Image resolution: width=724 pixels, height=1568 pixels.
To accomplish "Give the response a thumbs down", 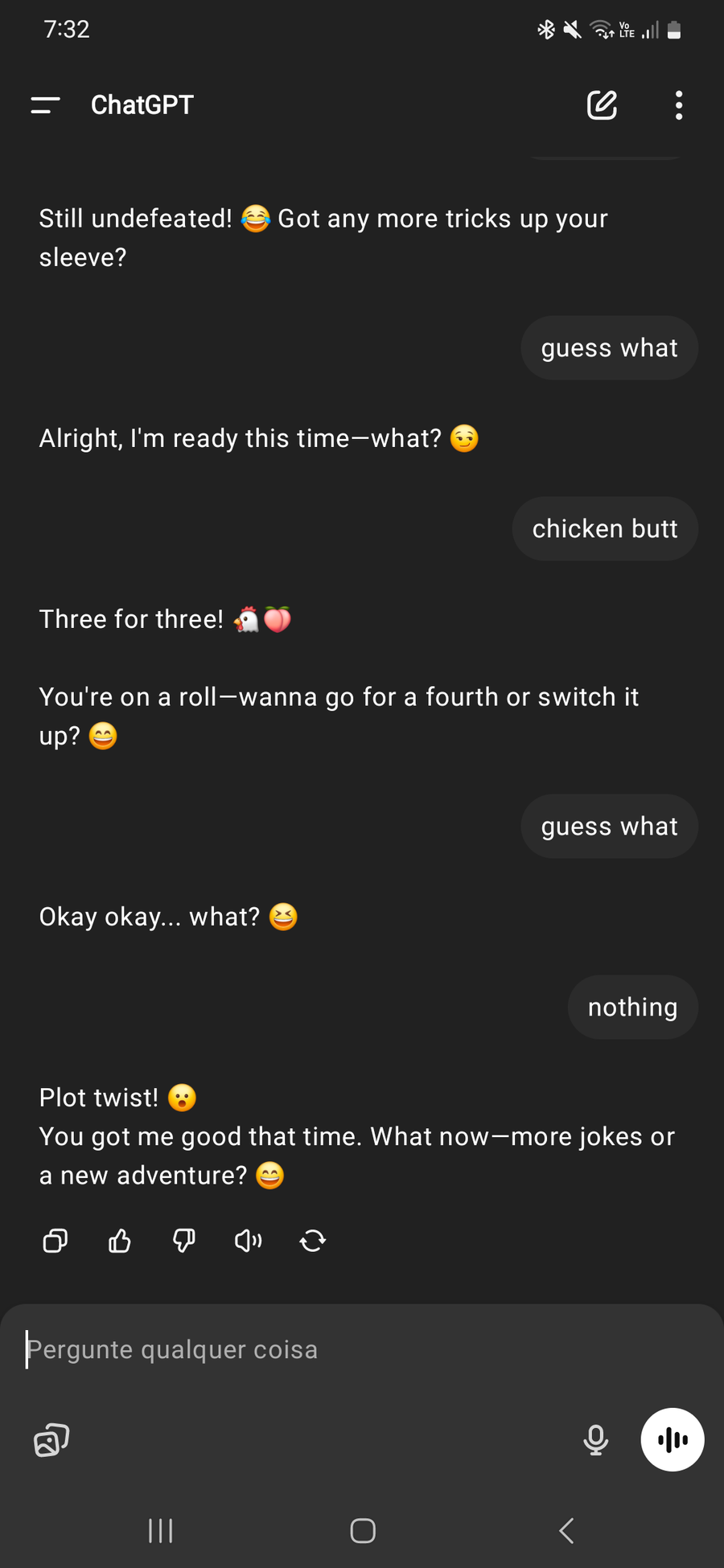I will tap(184, 1241).
